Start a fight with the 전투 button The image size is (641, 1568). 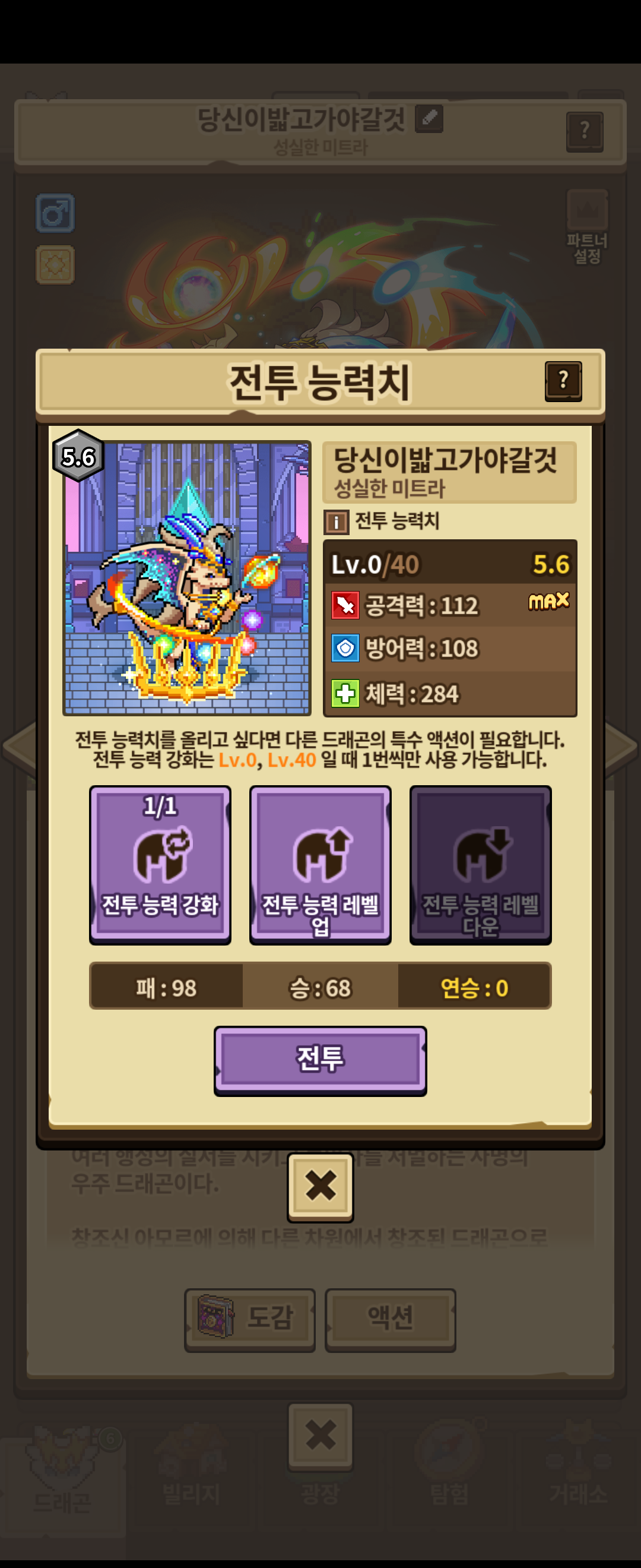tap(320, 1060)
